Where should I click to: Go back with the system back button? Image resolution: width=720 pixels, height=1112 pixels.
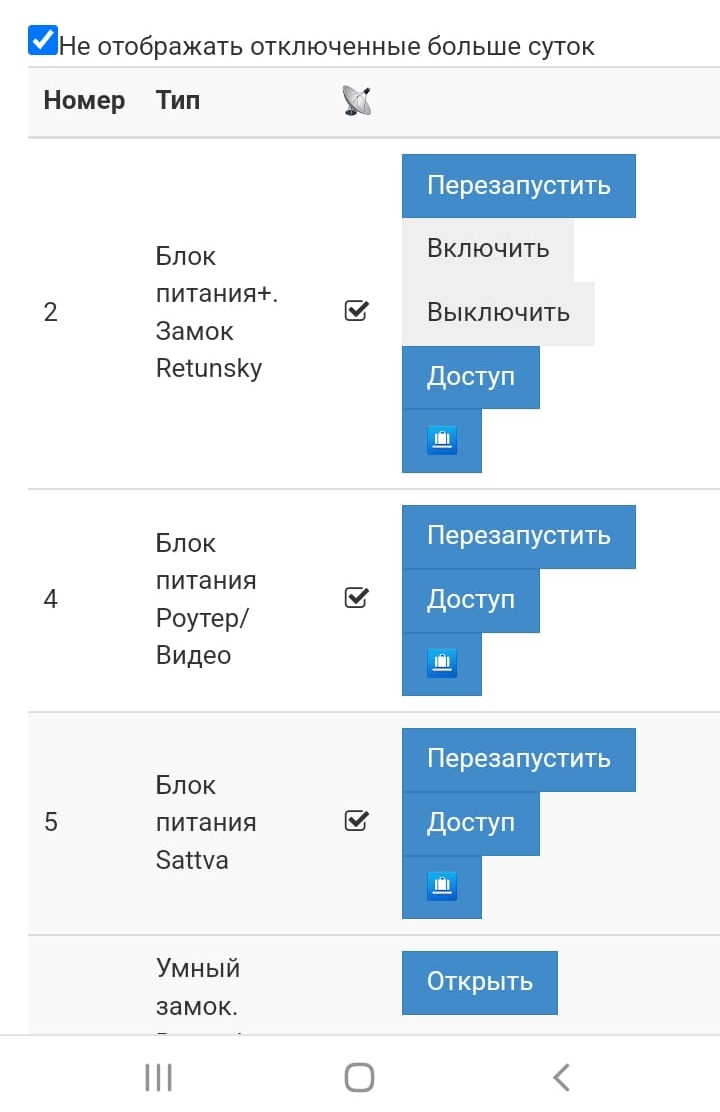click(561, 1077)
